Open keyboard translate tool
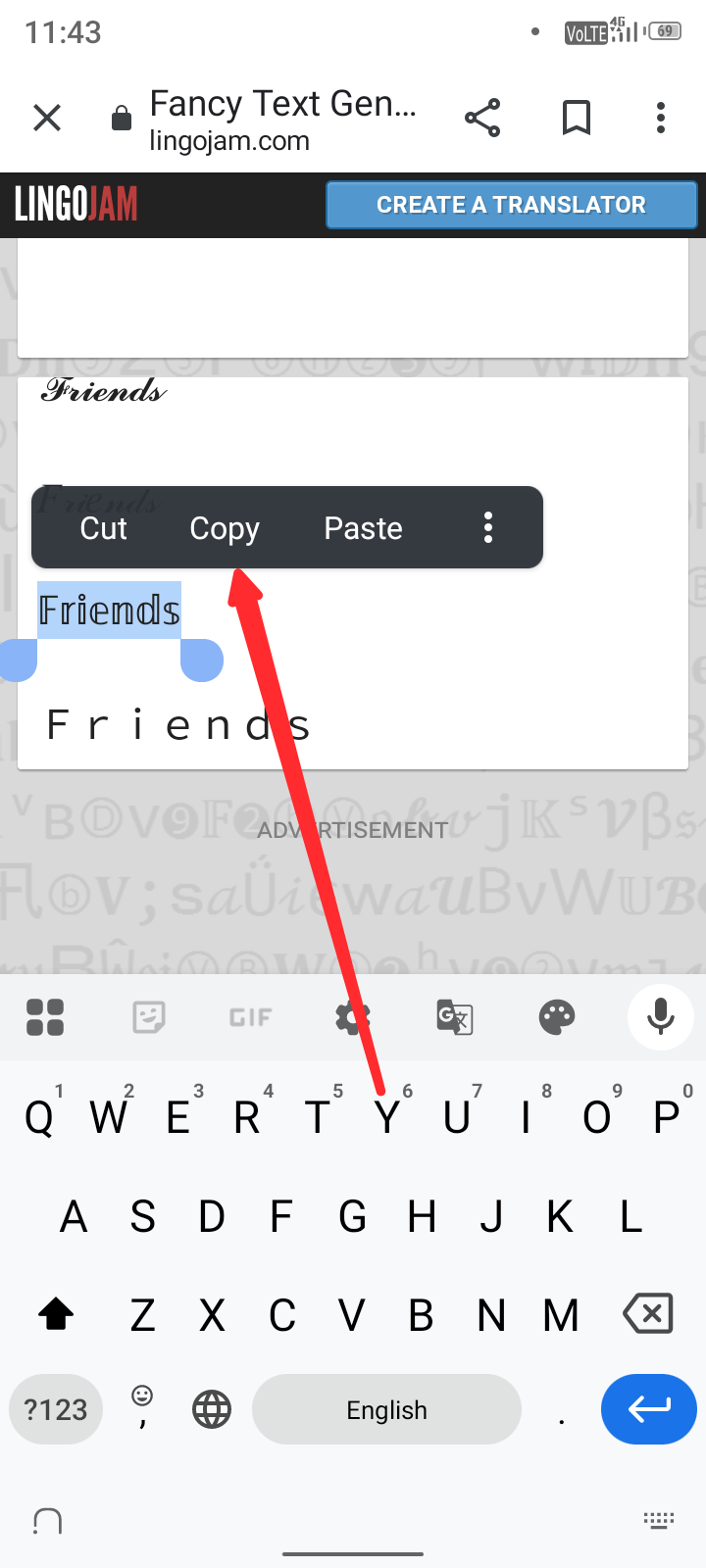The width and height of the screenshot is (706, 1568). pos(455,1017)
